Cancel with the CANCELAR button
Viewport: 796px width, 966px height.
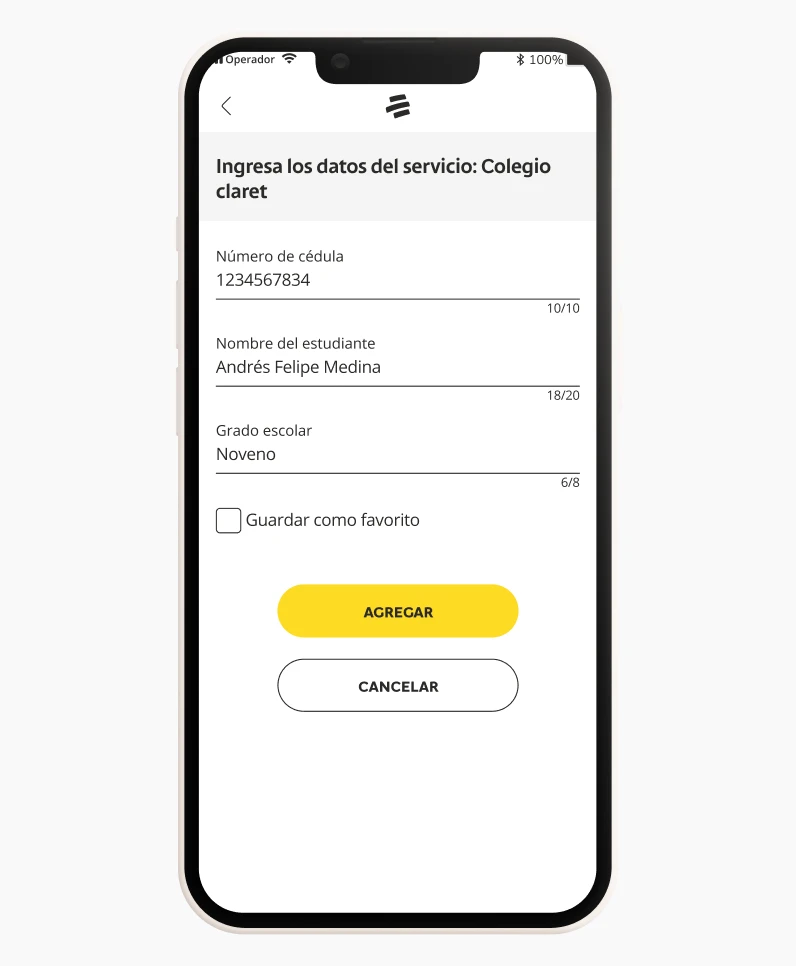point(398,686)
